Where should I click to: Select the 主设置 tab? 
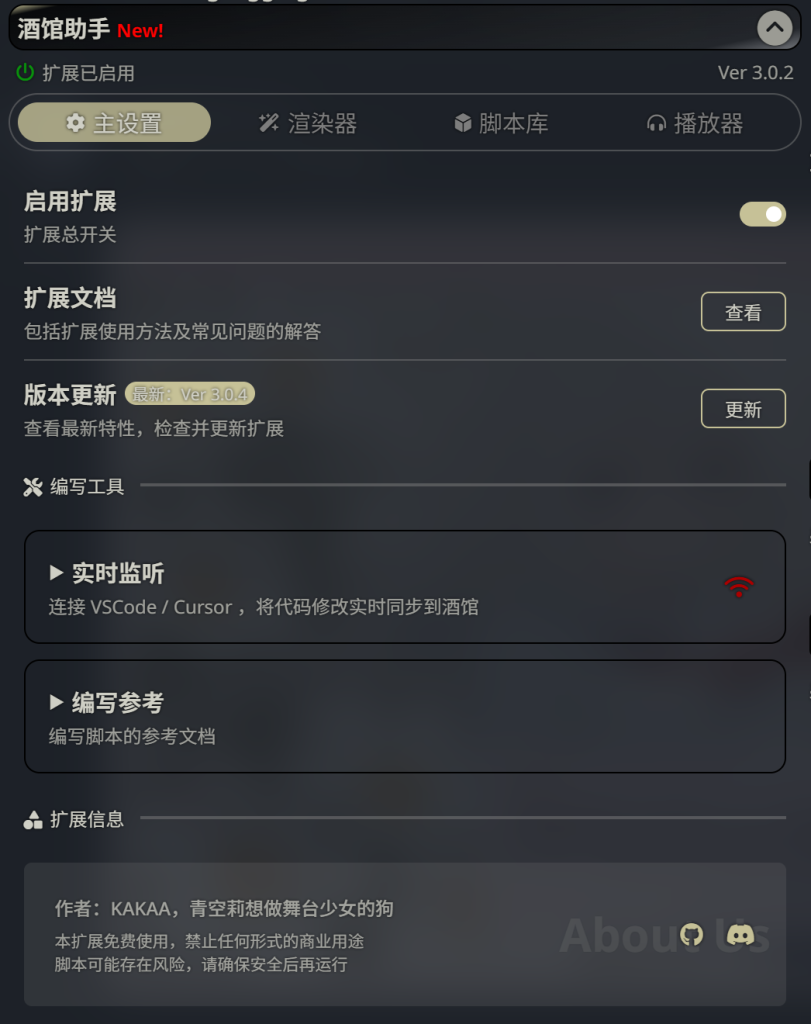(114, 123)
